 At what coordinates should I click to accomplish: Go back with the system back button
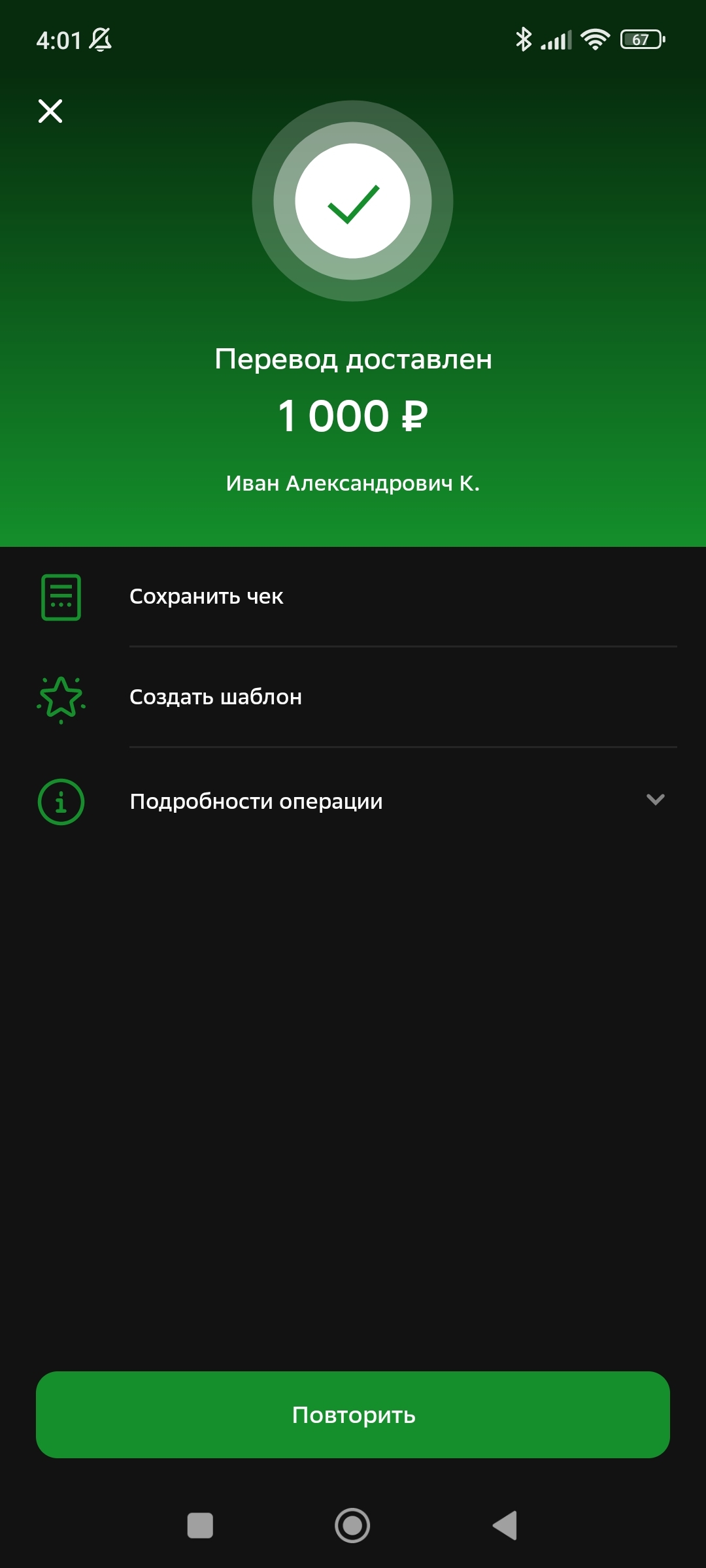[x=505, y=1526]
